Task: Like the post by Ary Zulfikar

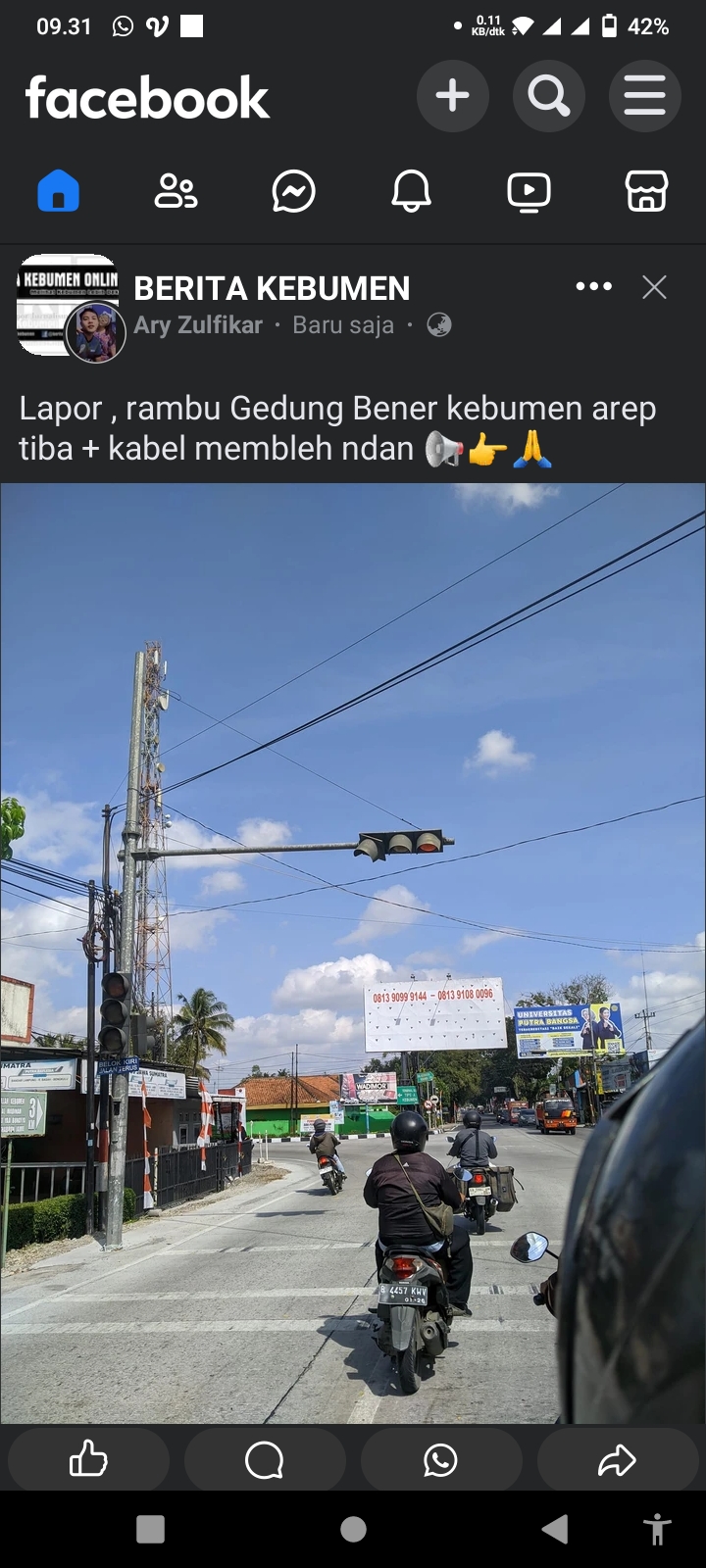Action: (88, 1459)
